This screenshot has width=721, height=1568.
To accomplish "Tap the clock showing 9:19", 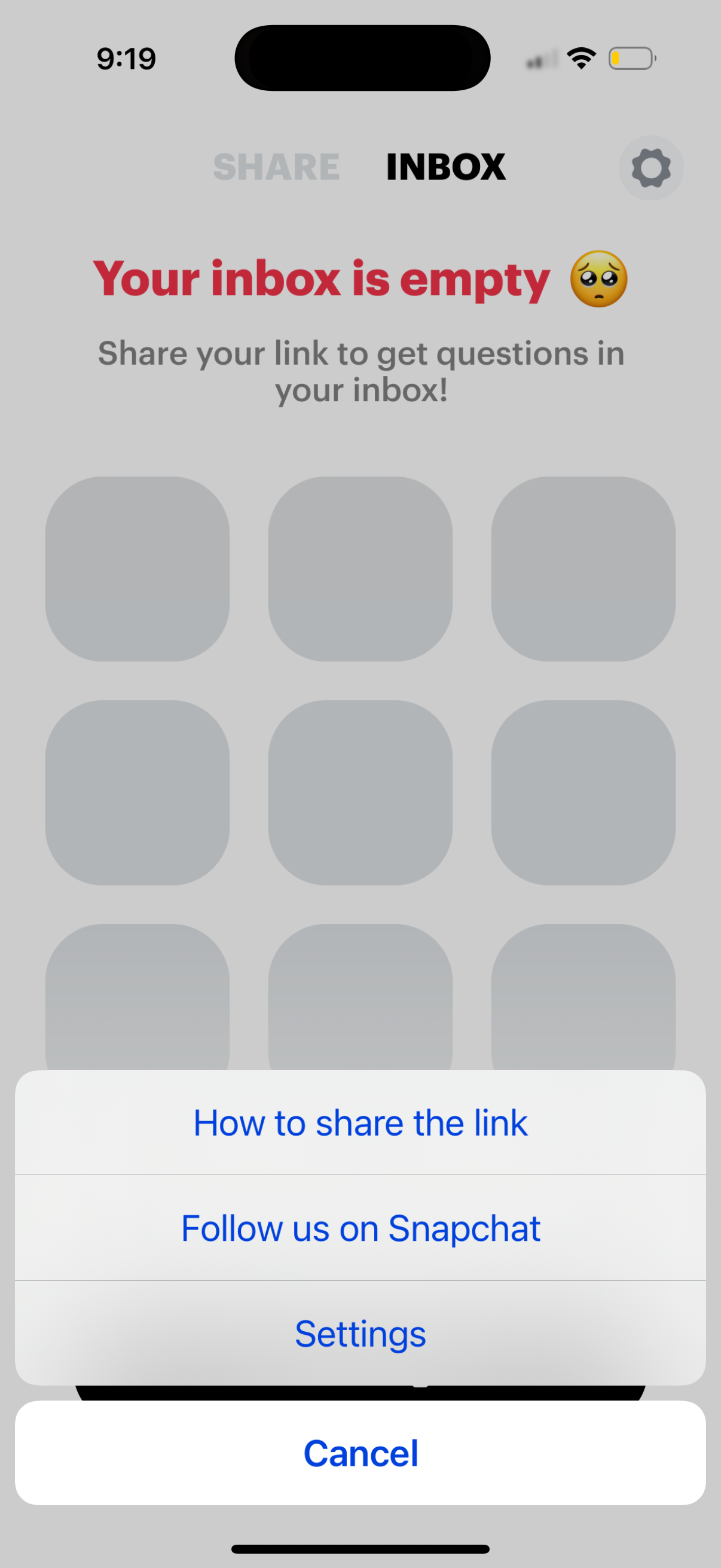I will click(126, 58).
